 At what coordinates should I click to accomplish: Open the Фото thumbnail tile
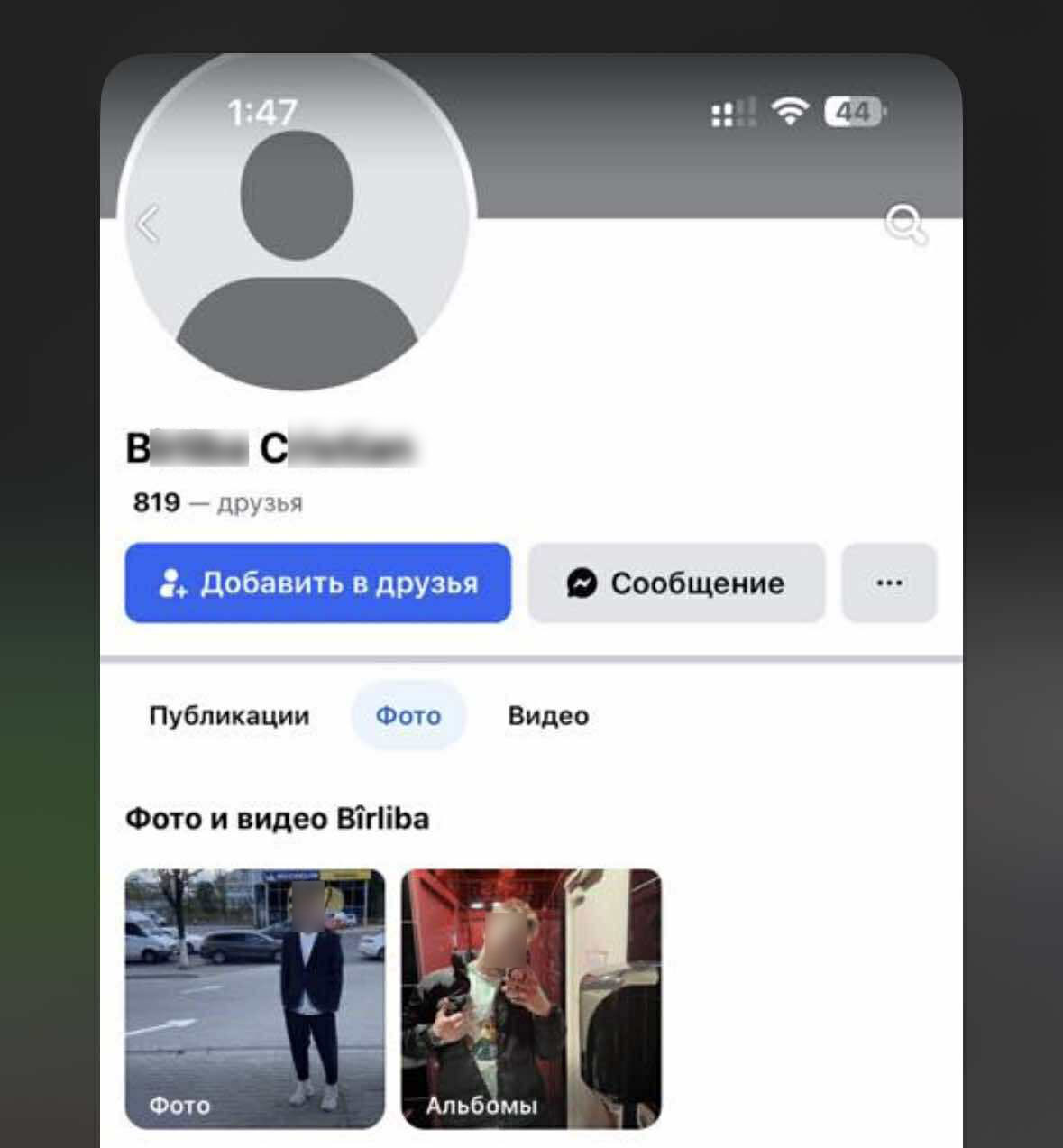[254, 998]
